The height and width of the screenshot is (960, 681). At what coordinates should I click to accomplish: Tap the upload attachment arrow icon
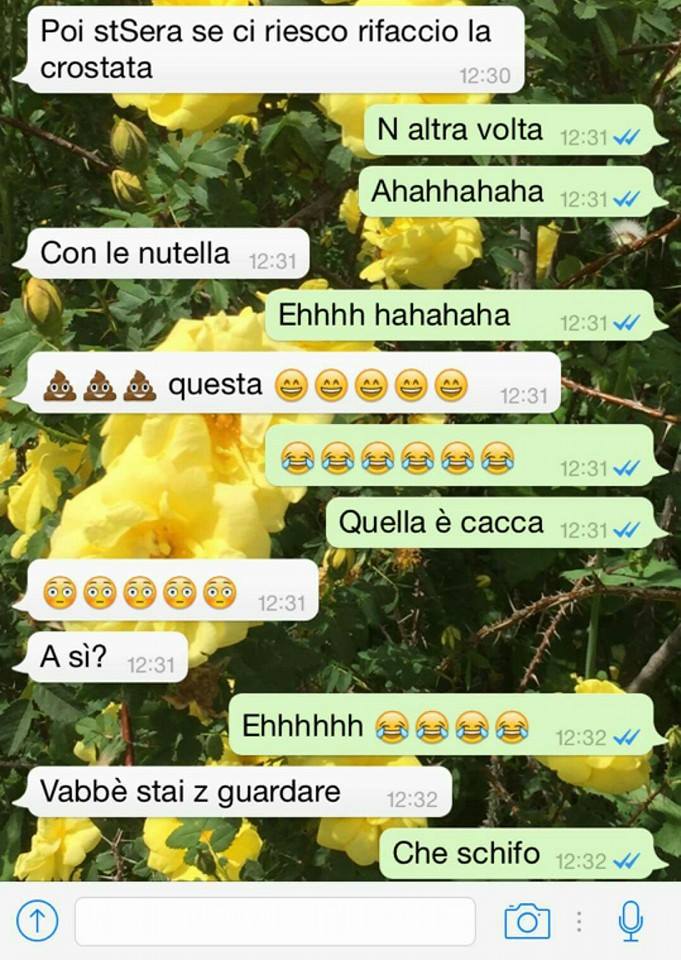tap(37, 921)
